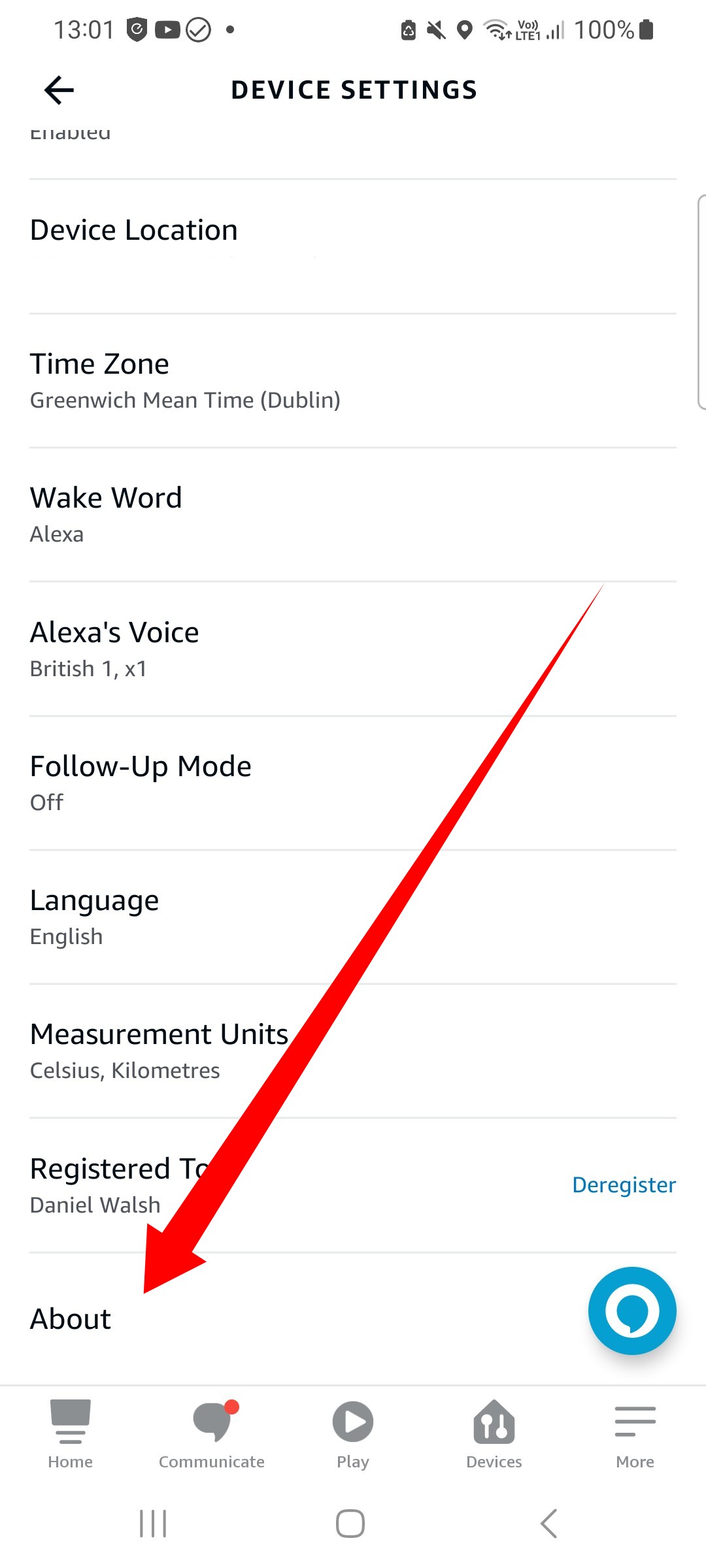Open the Language setting
Image resolution: width=706 pixels, height=1568 pixels.
tap(353, 917)
